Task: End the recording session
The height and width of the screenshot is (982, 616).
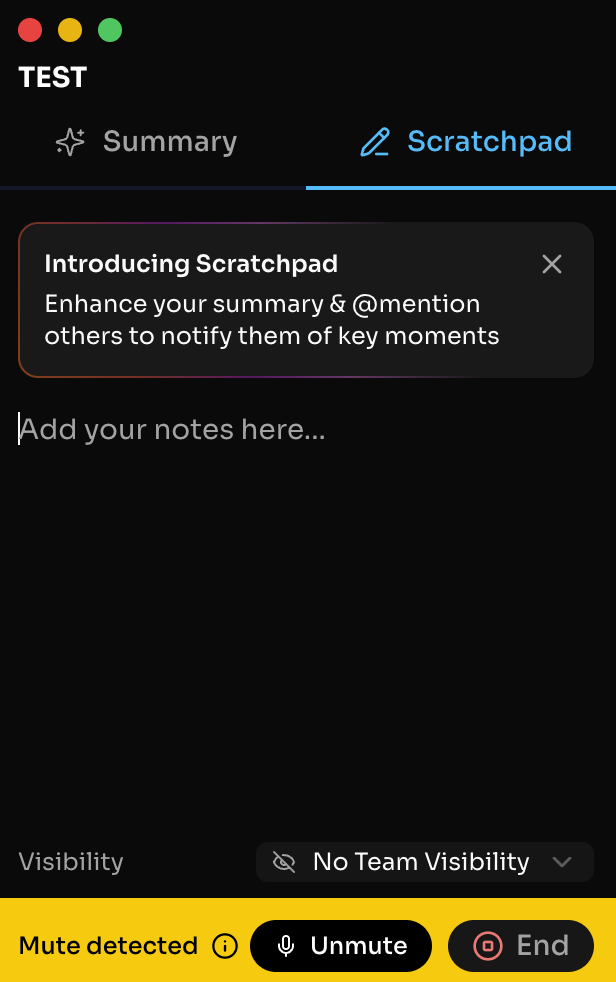Action: pyautogui.click(x=521, y=946)
